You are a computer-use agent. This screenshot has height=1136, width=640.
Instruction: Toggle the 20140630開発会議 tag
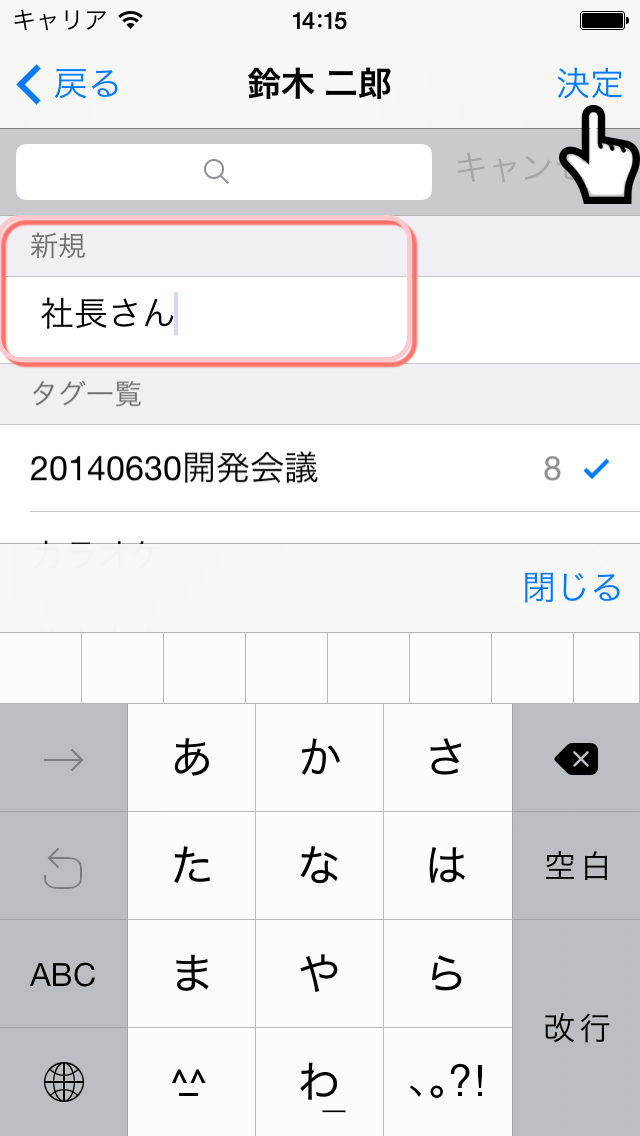tap(320, 469)
